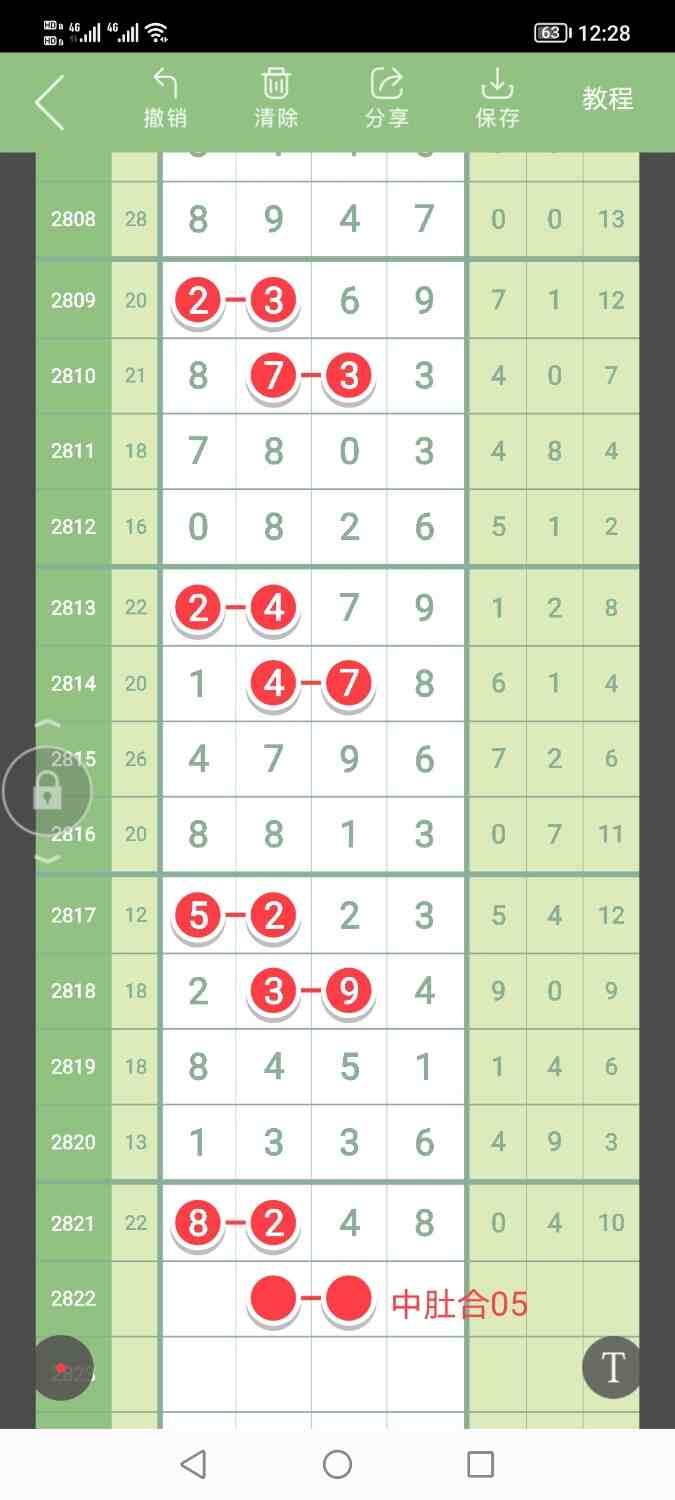Undo the last action with 撤销
The image size is (675, 1500).
click(x=165, y=99)
